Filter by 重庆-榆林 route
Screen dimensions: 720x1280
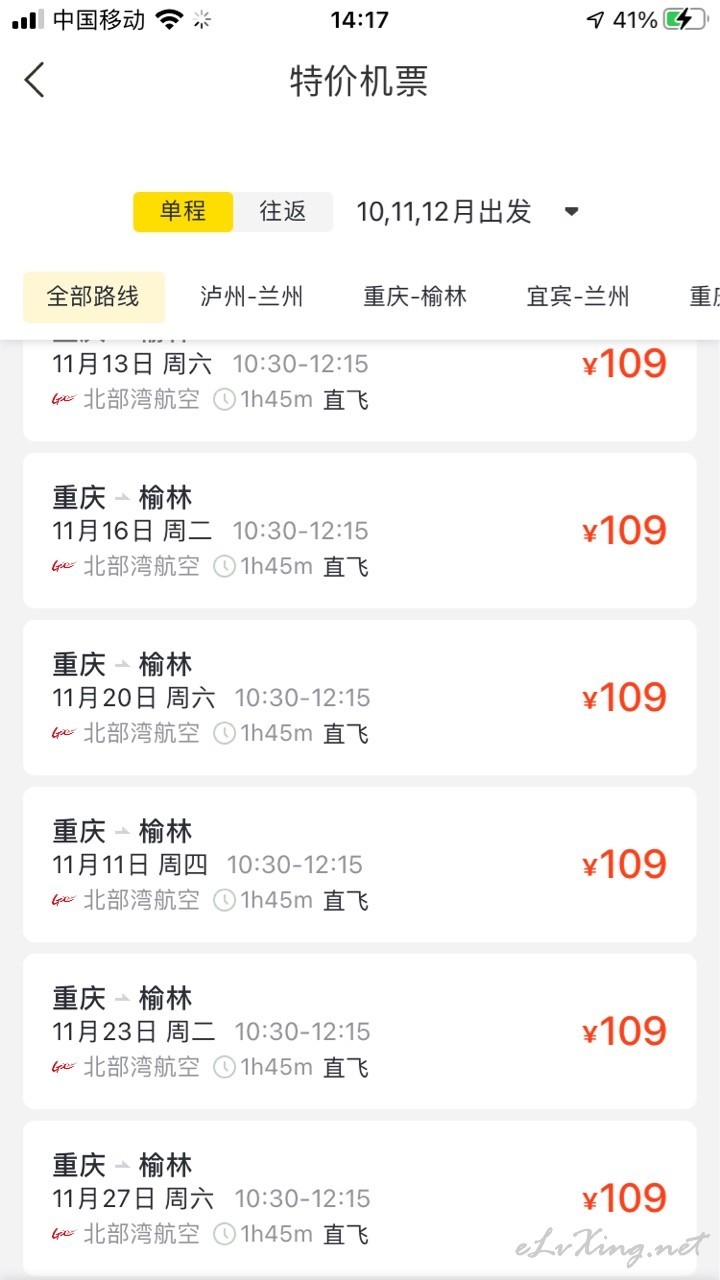(x=415, y=297)
